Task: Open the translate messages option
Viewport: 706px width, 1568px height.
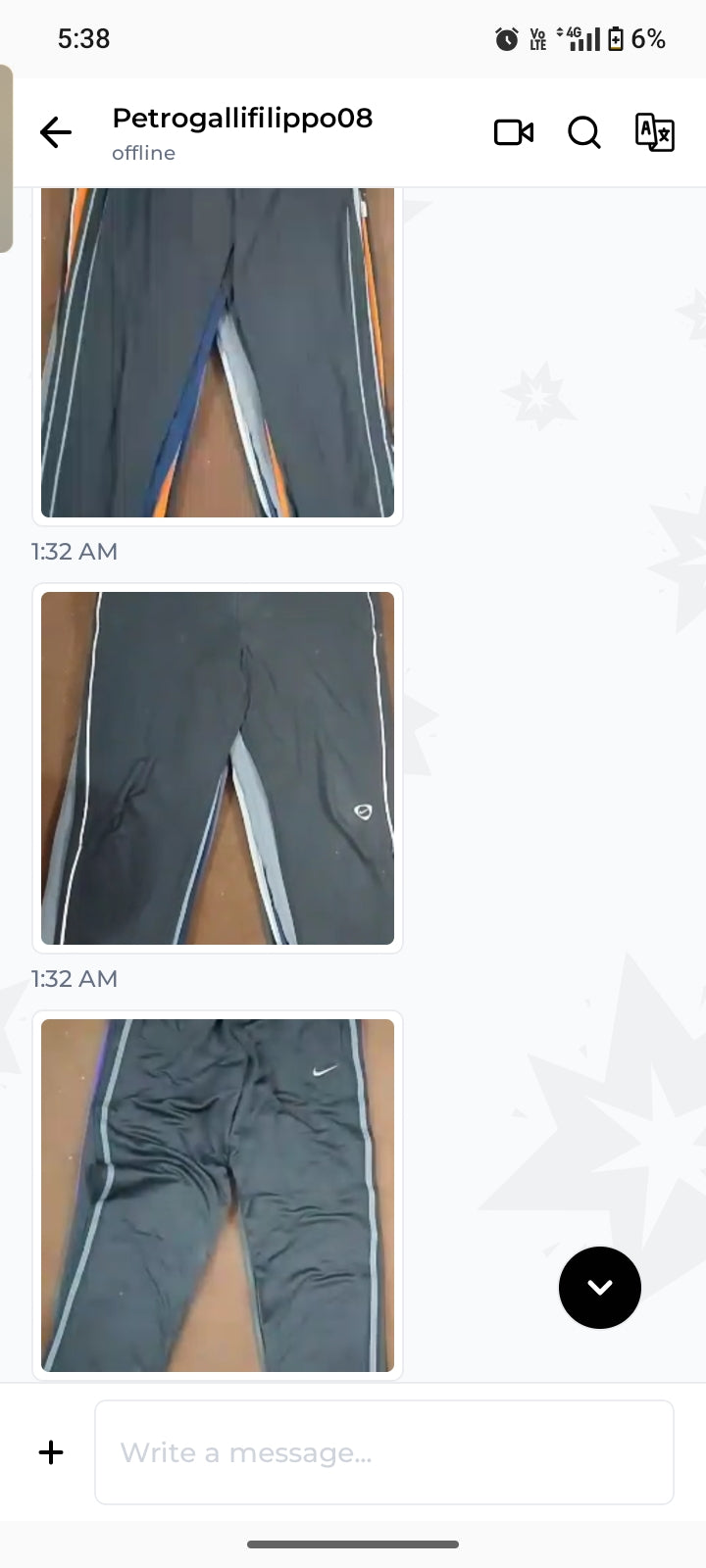Action: [x=654, y=132]
